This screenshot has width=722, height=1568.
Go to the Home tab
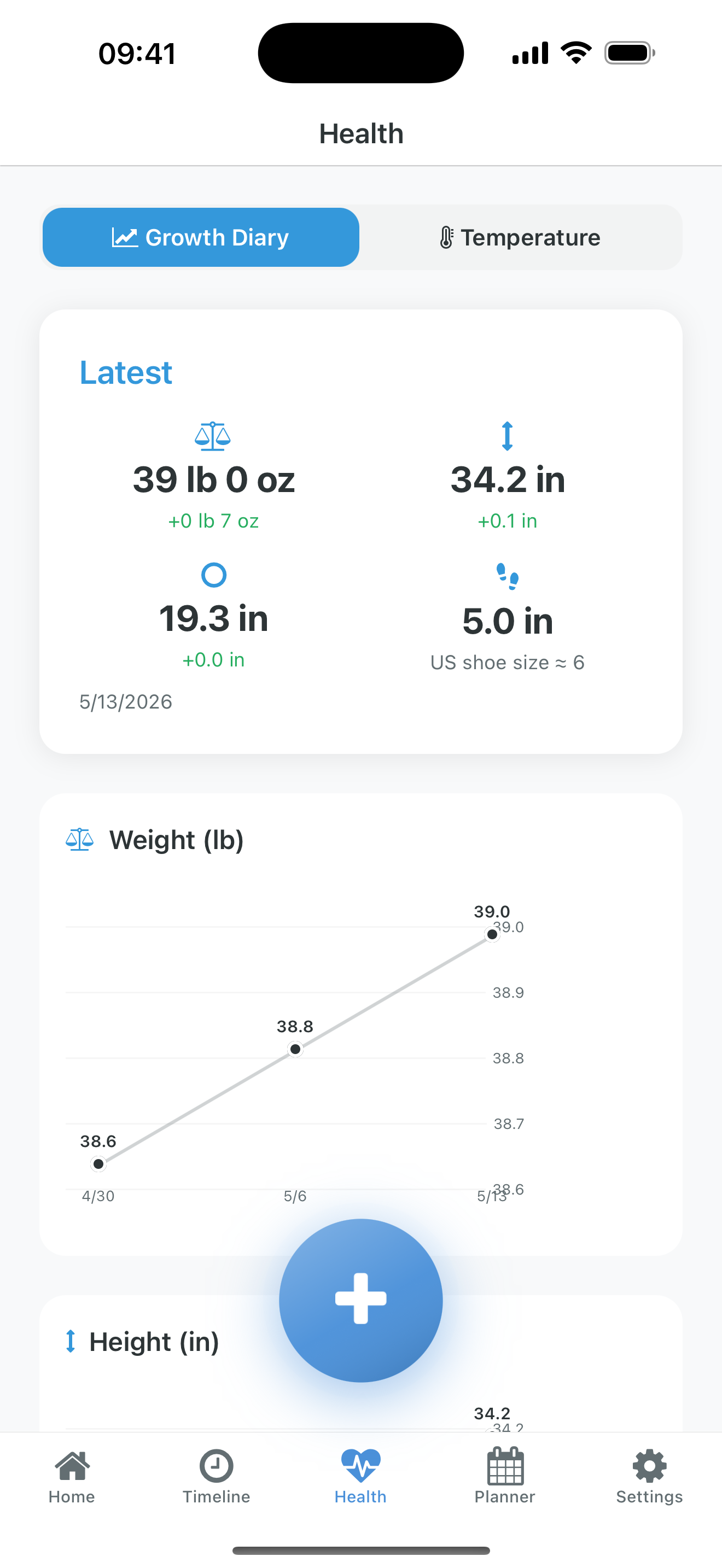pos(72,1477)
